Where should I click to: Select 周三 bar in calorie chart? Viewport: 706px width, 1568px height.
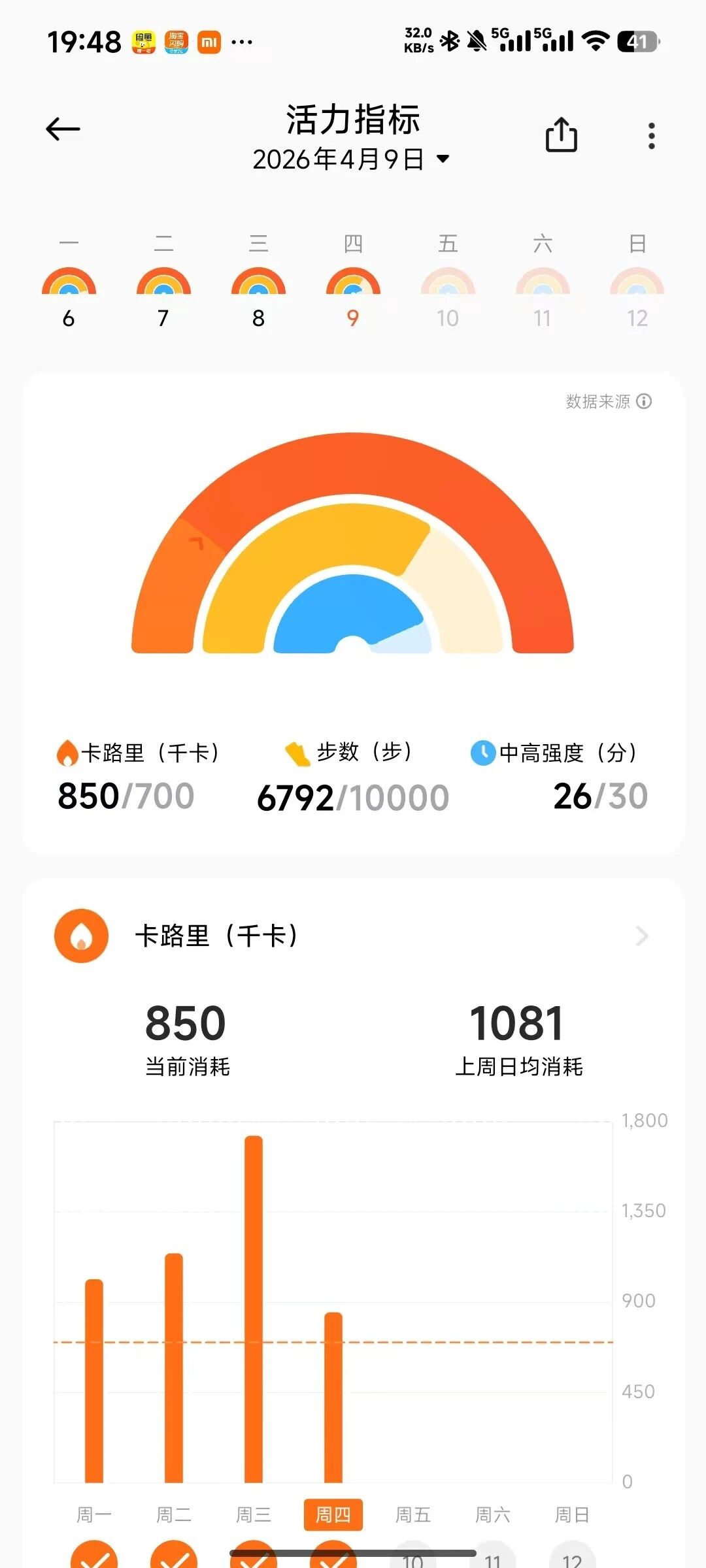tap(254, 1308)
